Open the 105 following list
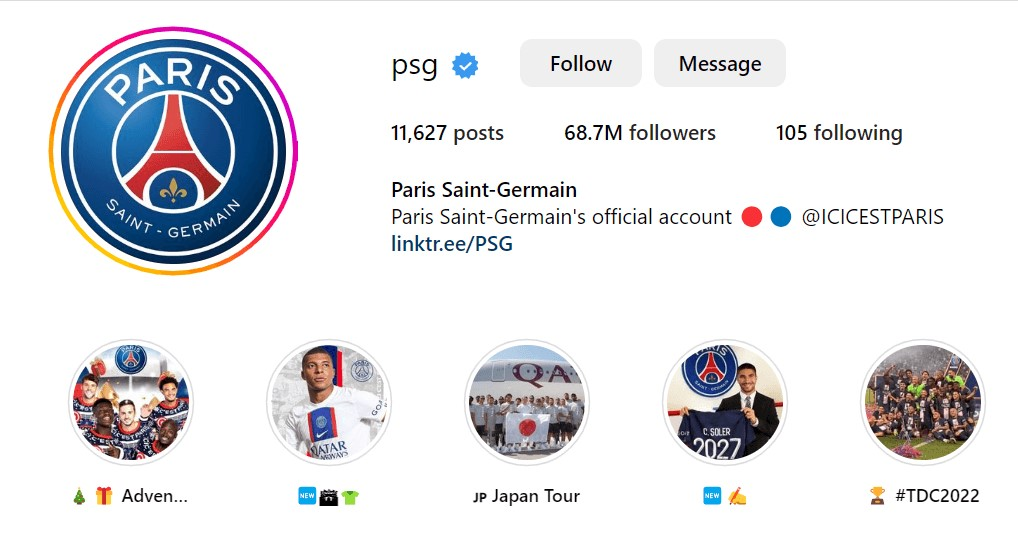Viewport: 1018px width, 555px height. click(839, 133)
